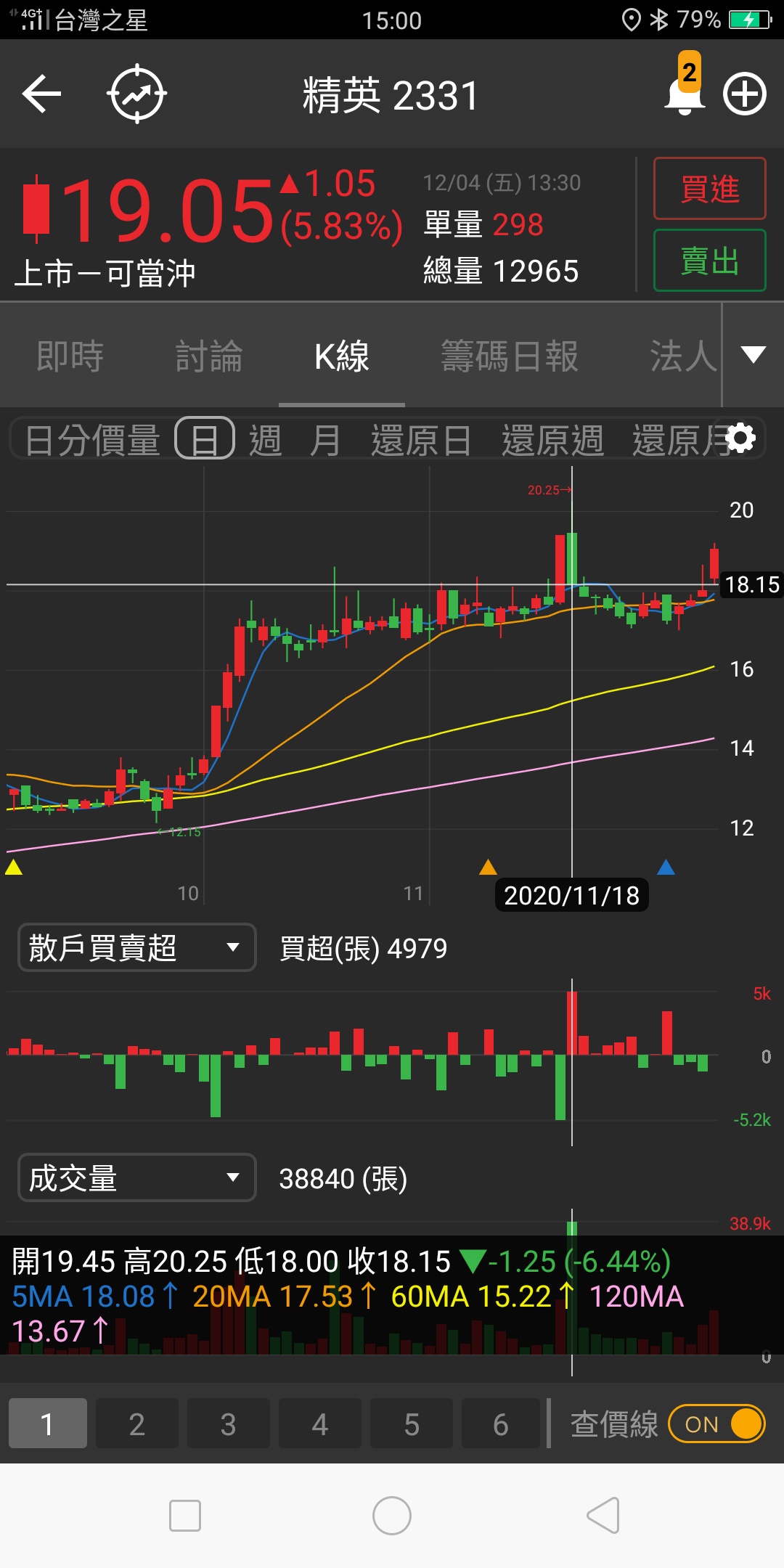Switch to the 即時 tab
Viewport: 784px width, 1568px height.
pos(70,356)
